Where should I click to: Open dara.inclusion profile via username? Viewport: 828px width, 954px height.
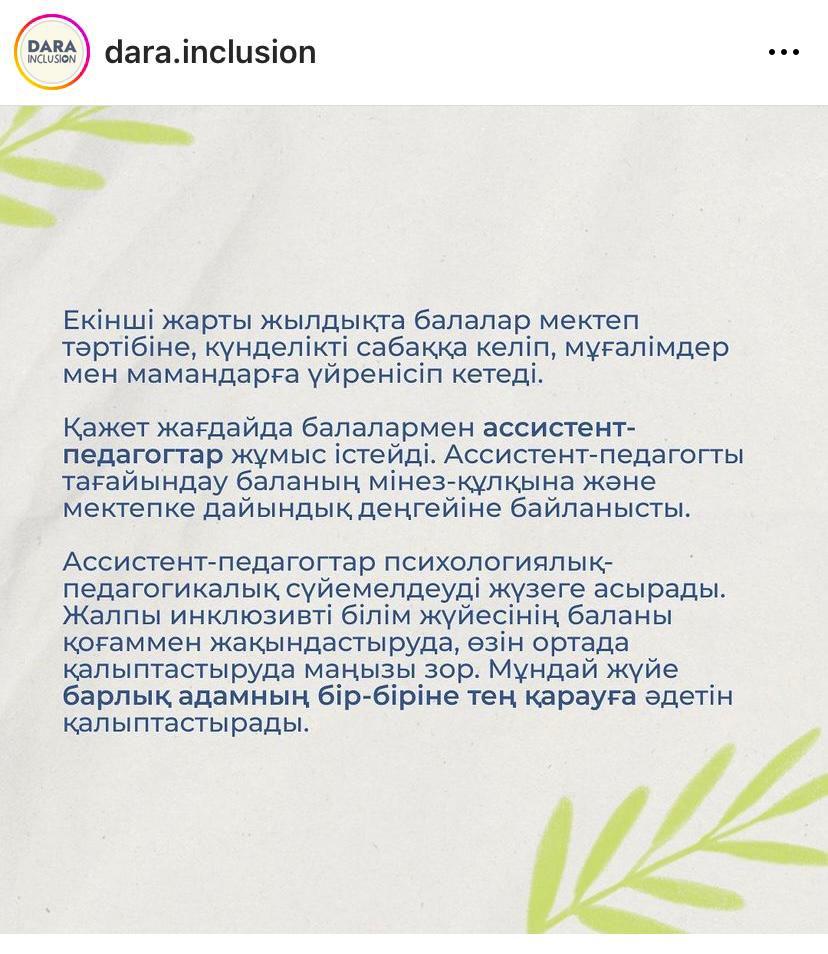point(210,52)
